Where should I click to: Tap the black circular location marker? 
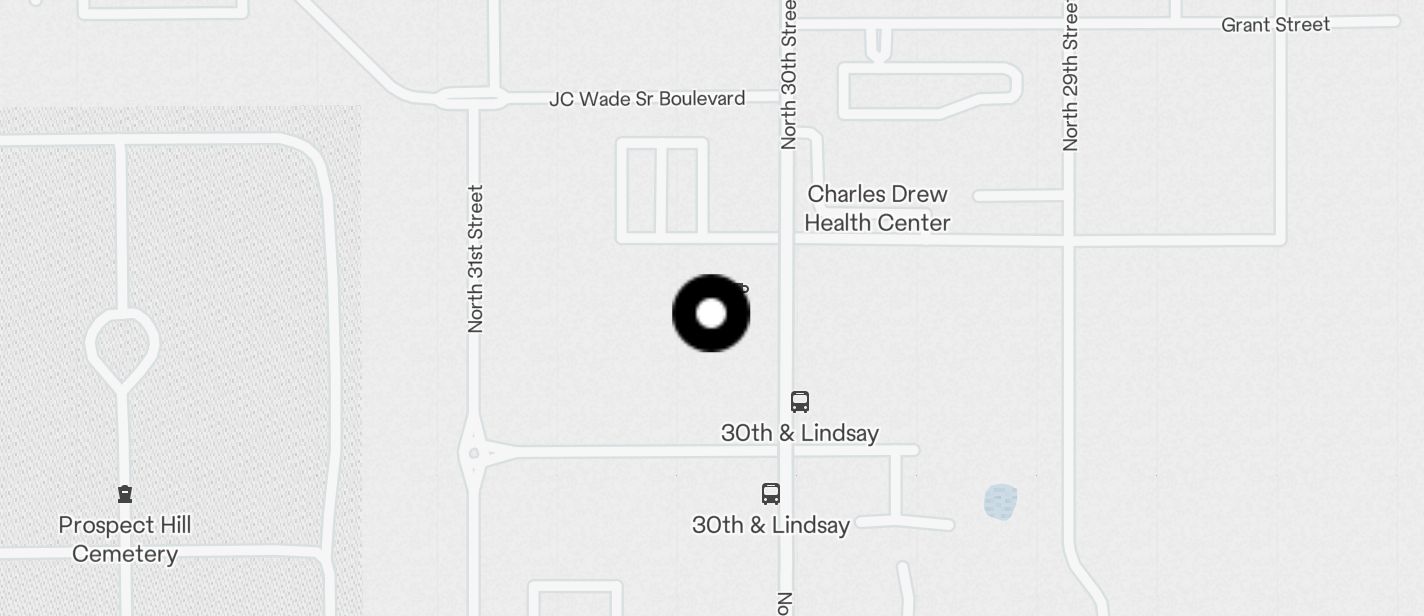click(x=711, y=313)
